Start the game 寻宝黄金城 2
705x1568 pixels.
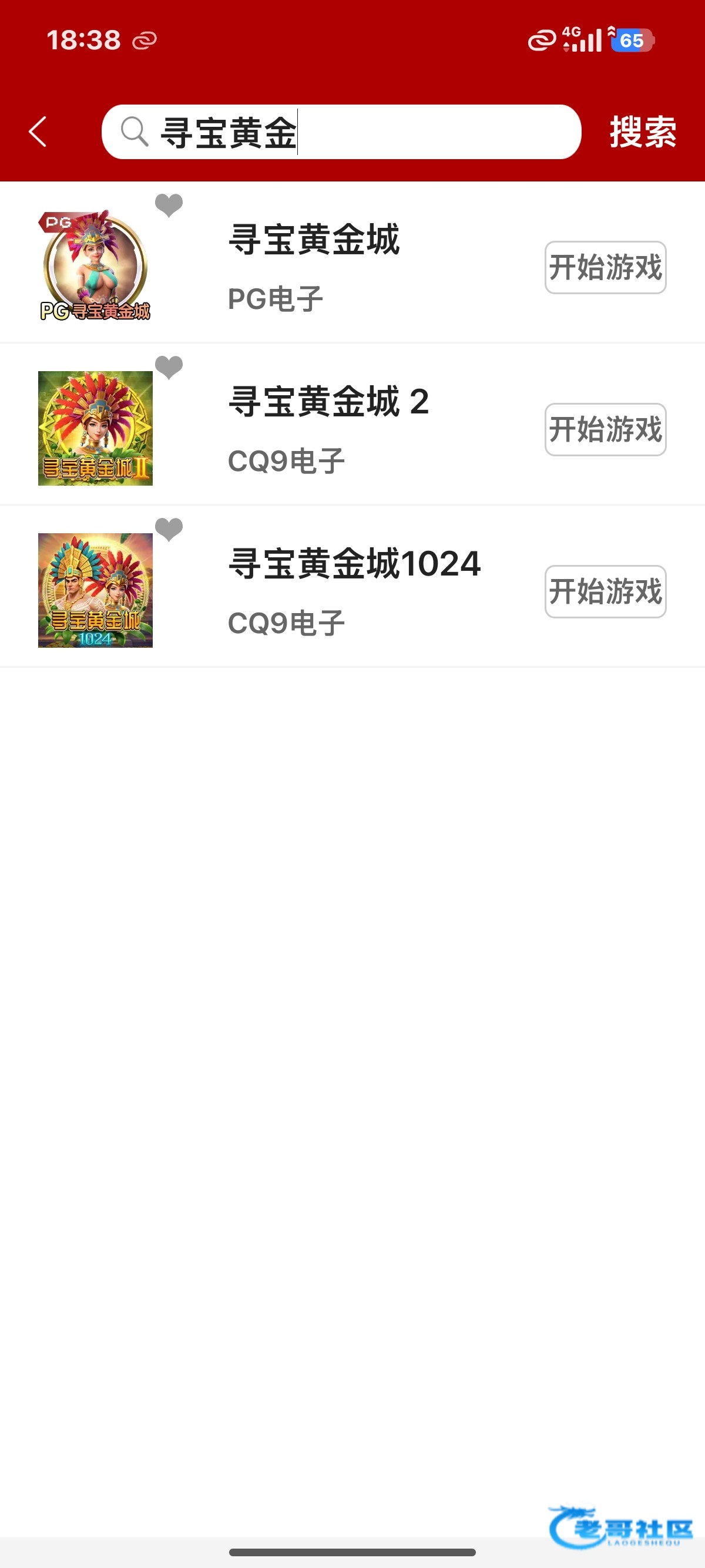(605, 429)
